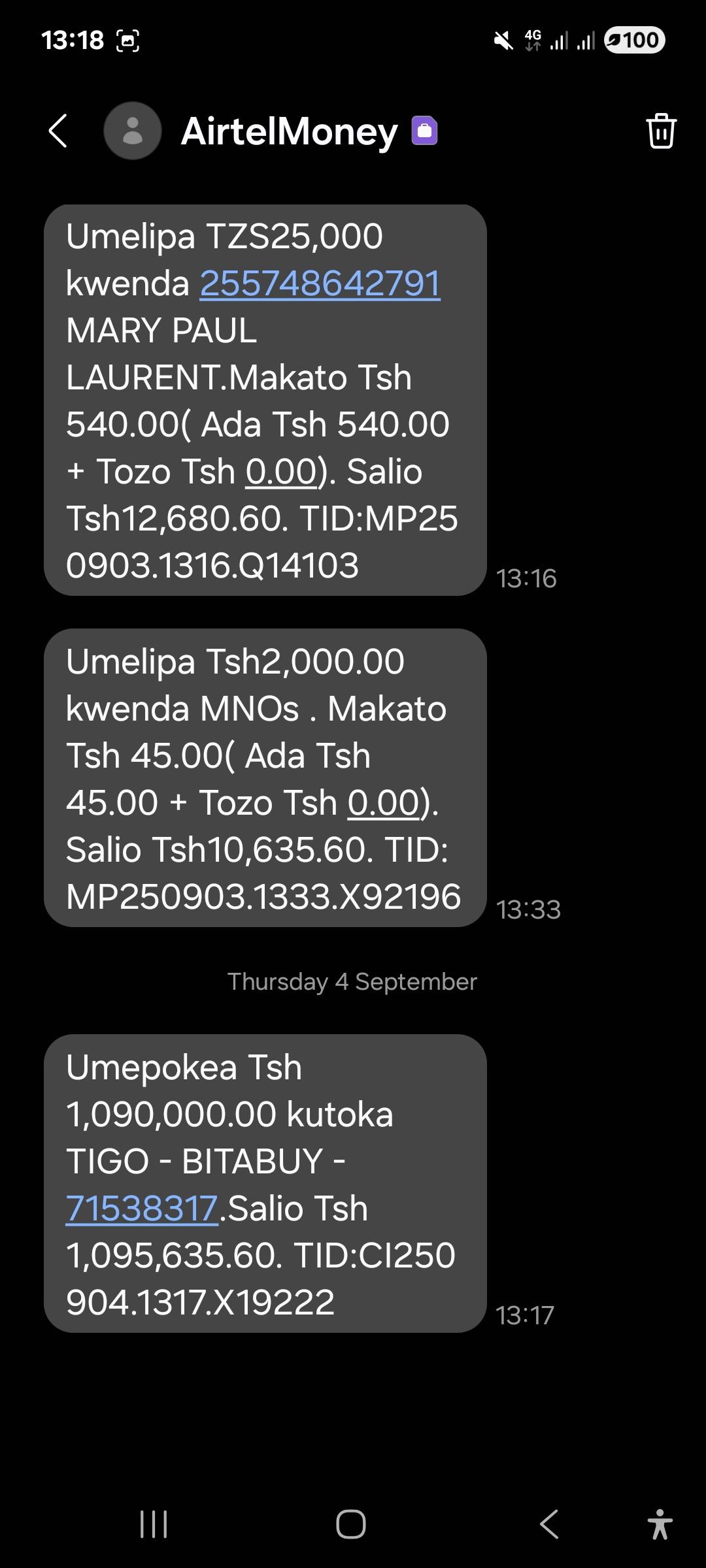706x1568 pixels.
Task: Tap the linked number 71538317
Action: [142, 1209]
